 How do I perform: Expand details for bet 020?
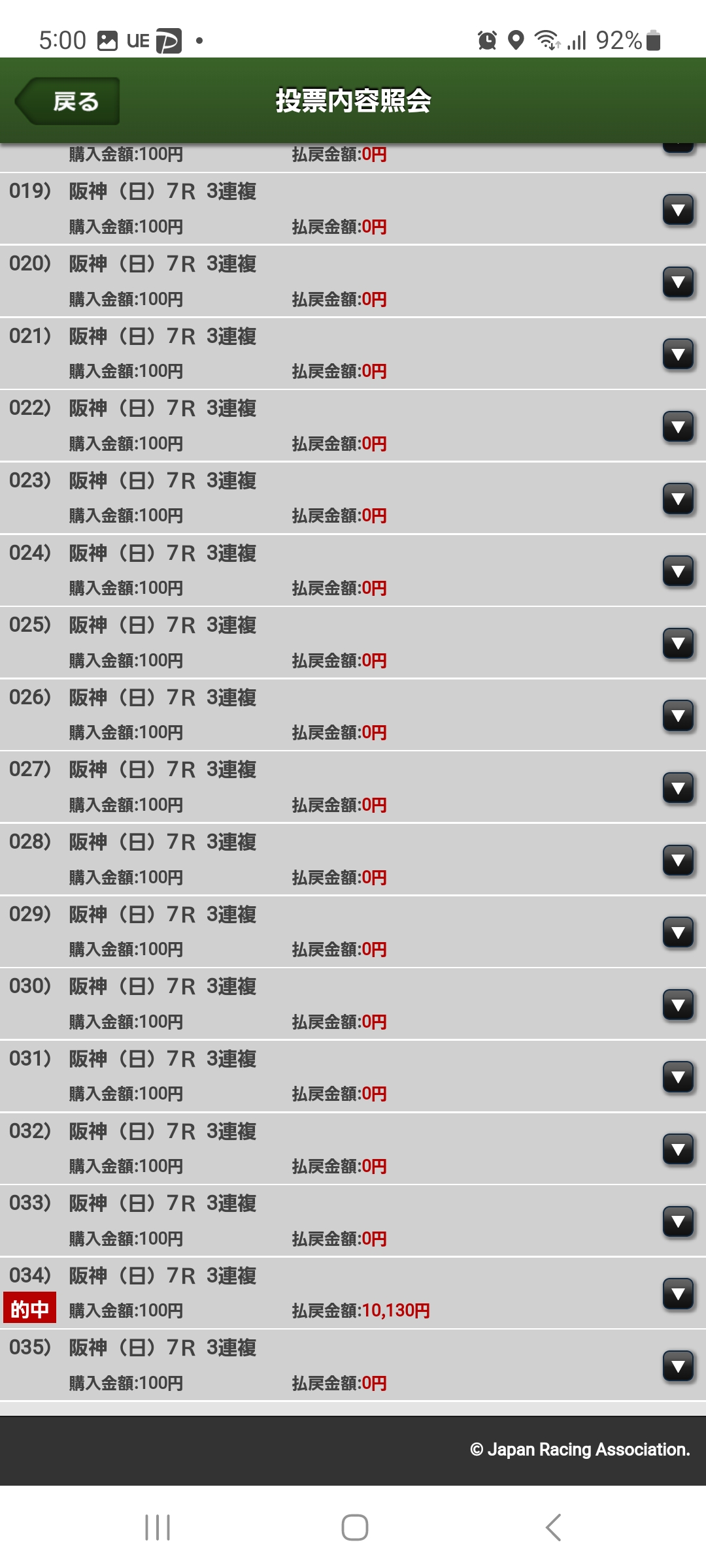click(x=678, y=282)
